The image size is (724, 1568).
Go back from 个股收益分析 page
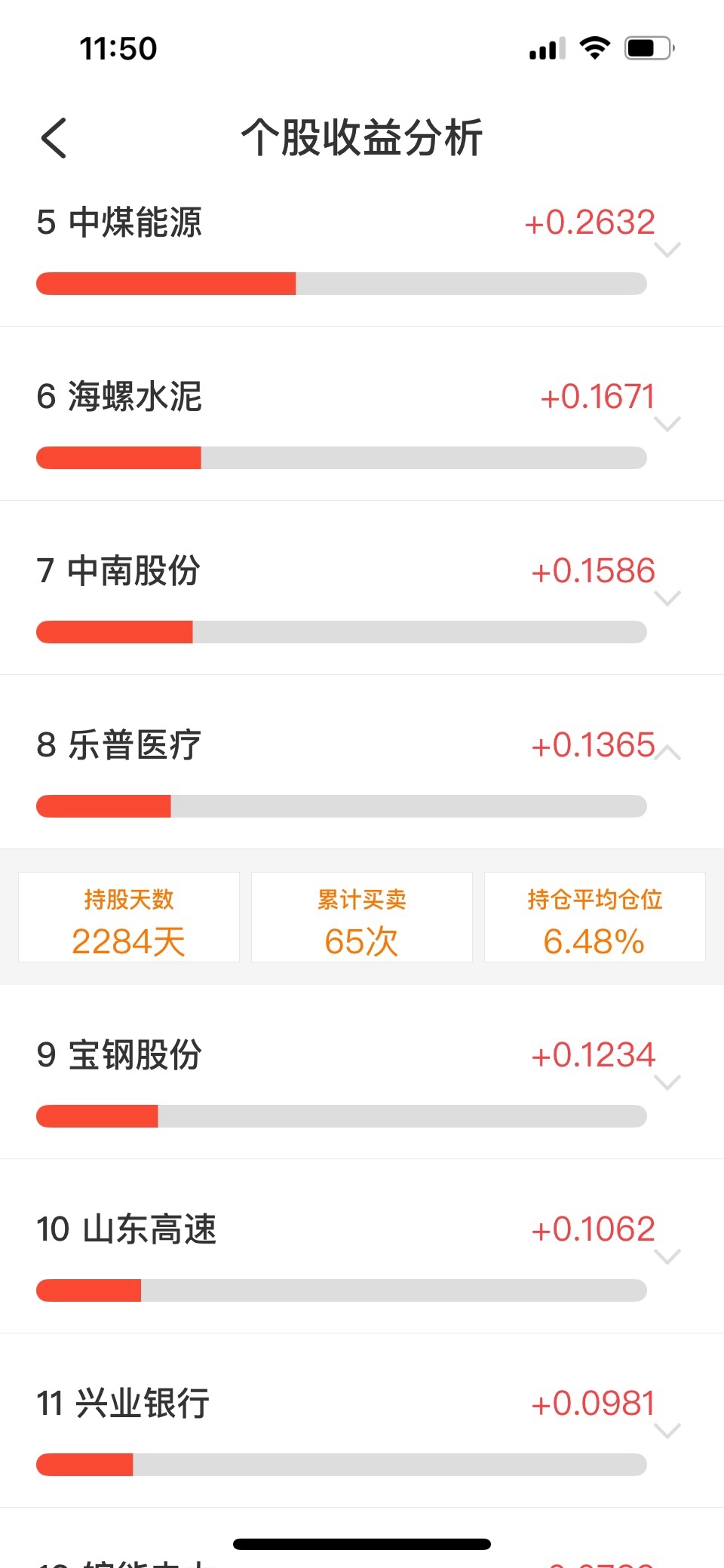pyautogui.click(x=54, y=138)
